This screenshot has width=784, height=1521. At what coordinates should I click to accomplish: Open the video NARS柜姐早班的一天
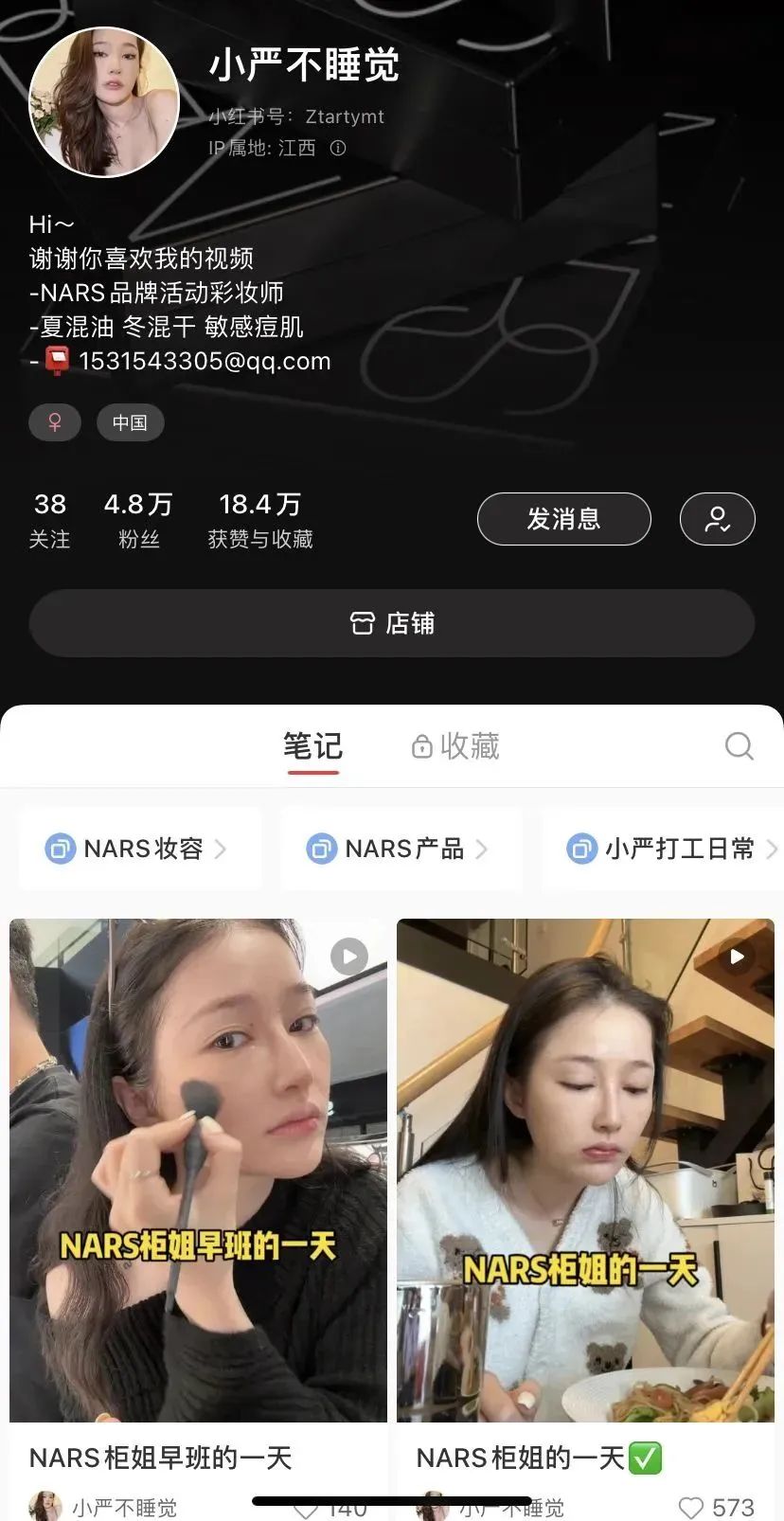coord(198,1170)
